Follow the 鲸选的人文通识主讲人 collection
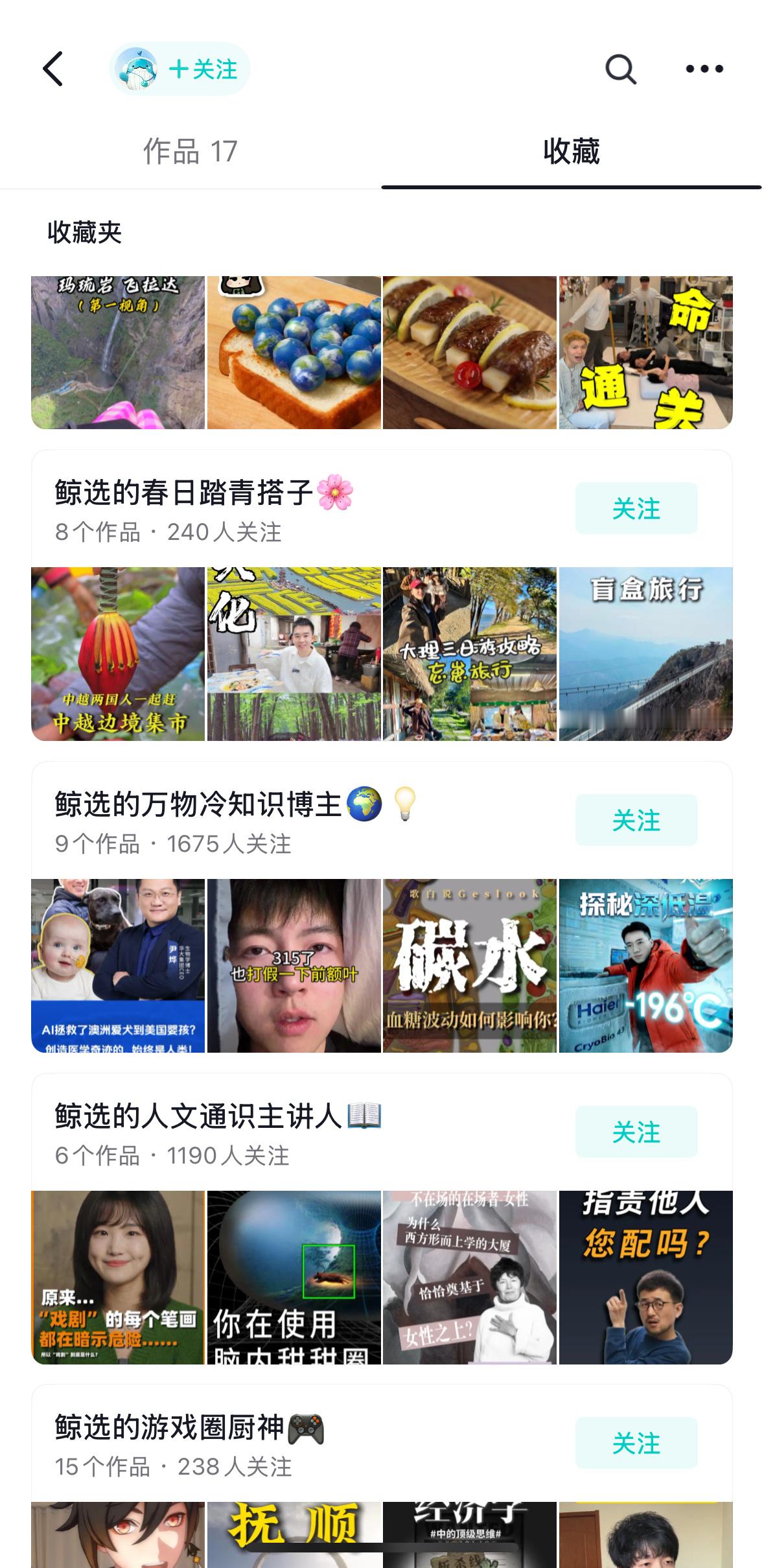Image resolution: width=764 pixels, height=1568 pixels. [636, 1132]
